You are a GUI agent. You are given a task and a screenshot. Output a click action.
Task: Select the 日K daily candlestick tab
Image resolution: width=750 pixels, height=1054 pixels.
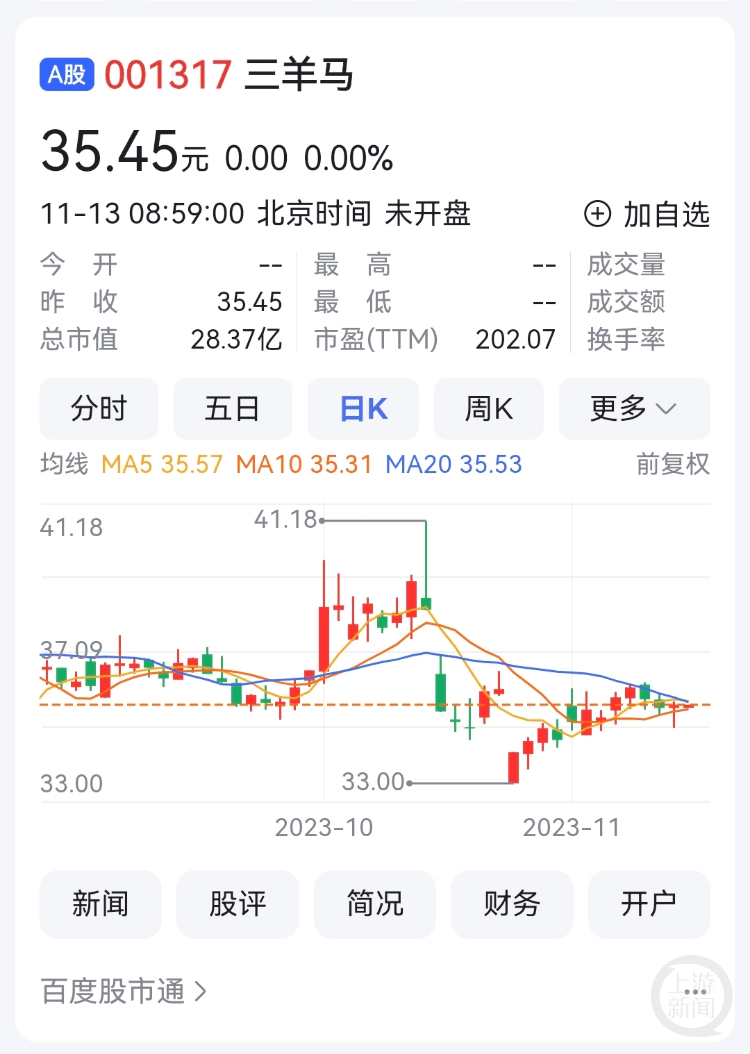click(363, 408)
